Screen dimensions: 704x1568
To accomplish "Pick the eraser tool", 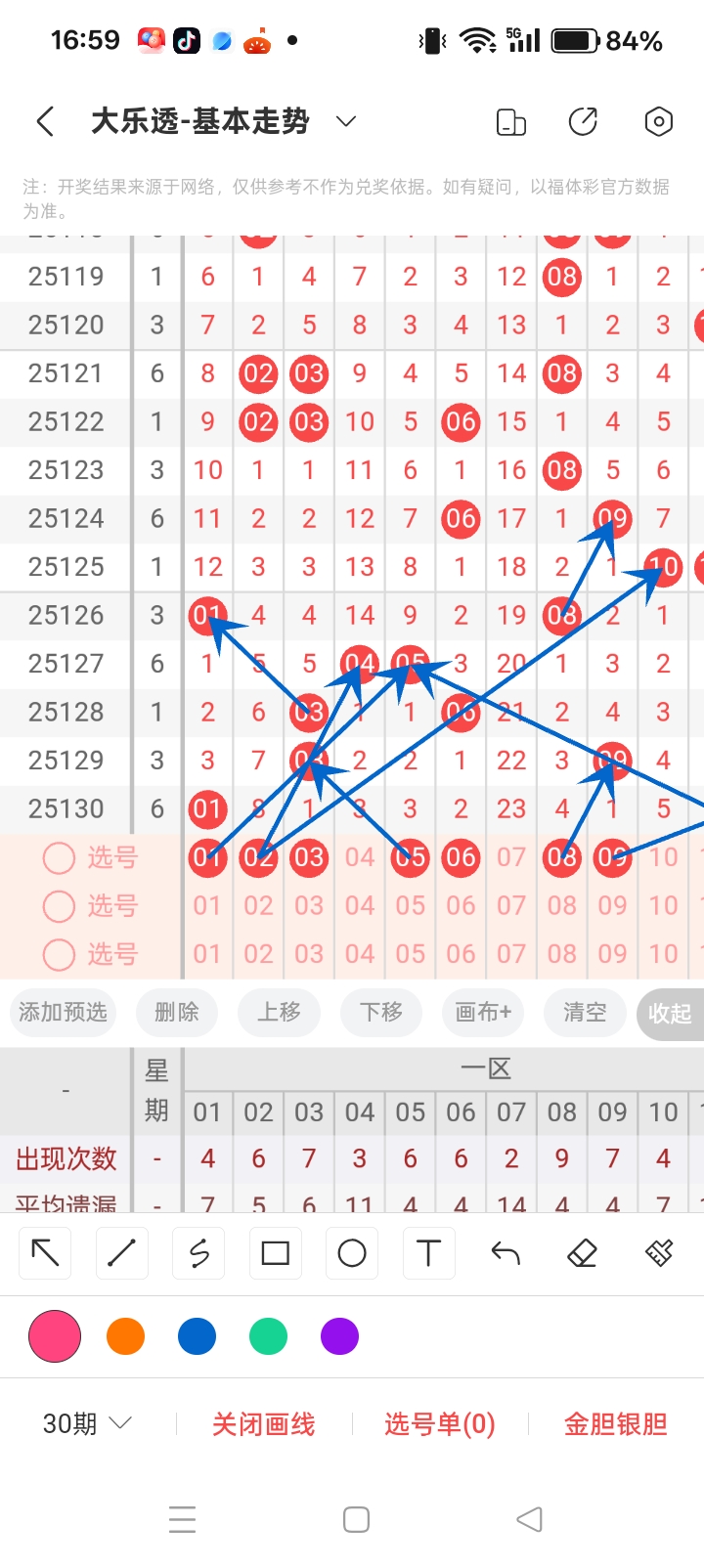I will [x=582, y=1252].
